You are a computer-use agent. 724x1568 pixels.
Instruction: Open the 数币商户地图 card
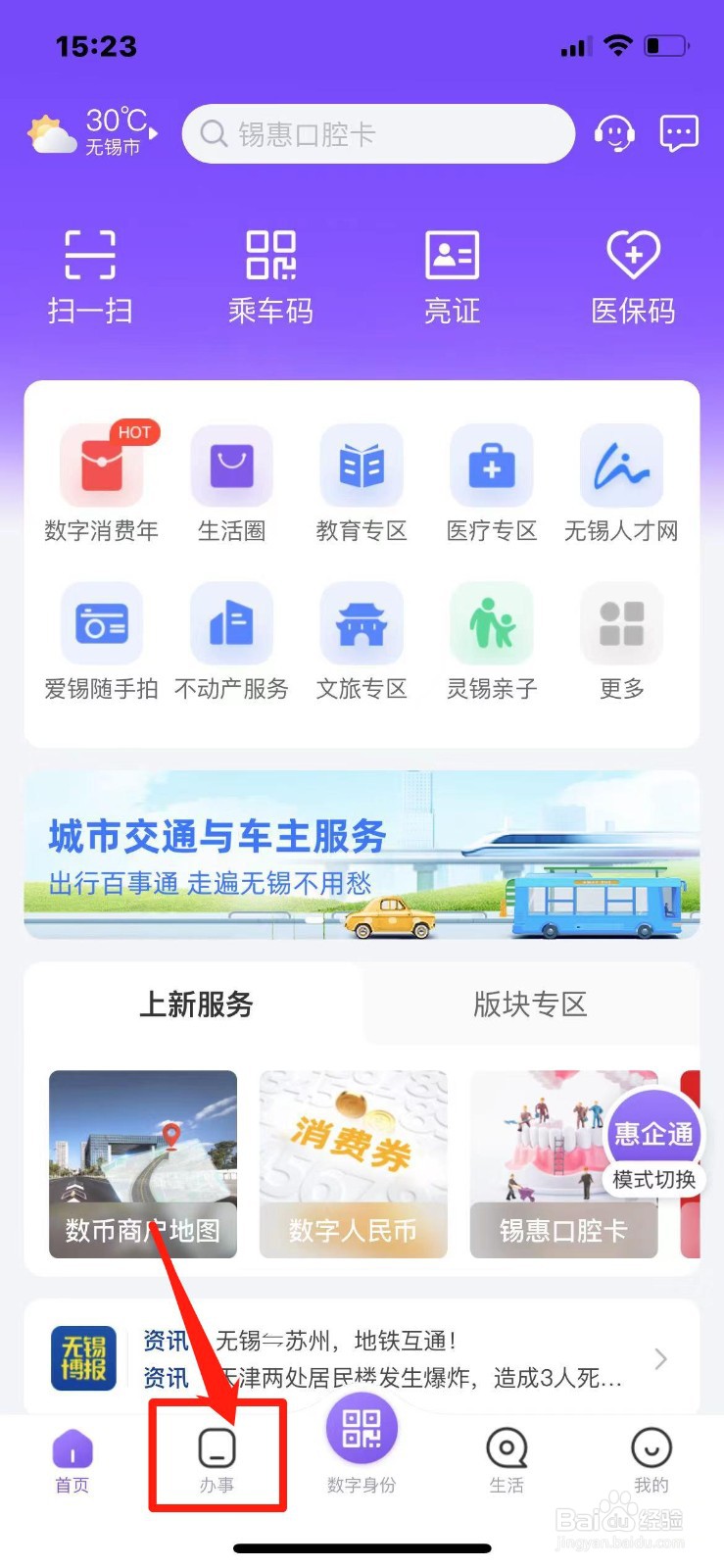[x=143, y=1163]
